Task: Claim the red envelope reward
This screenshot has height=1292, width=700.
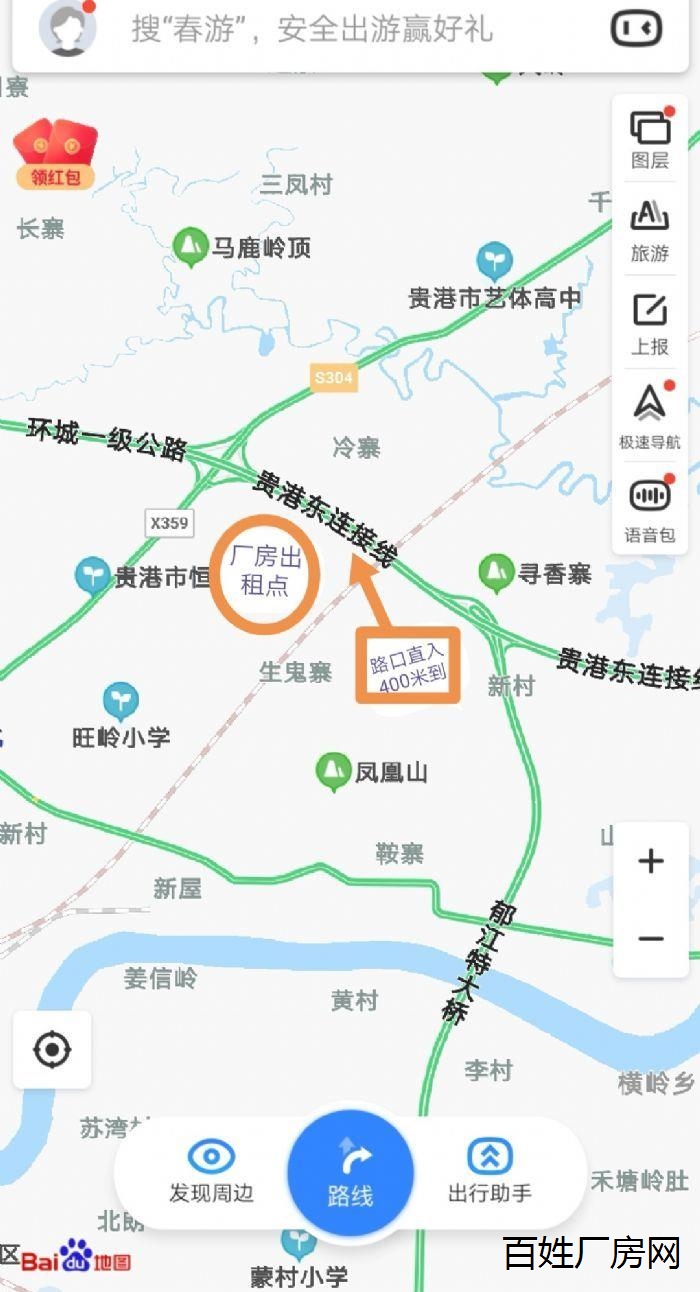Action: (x=55, y=155)
